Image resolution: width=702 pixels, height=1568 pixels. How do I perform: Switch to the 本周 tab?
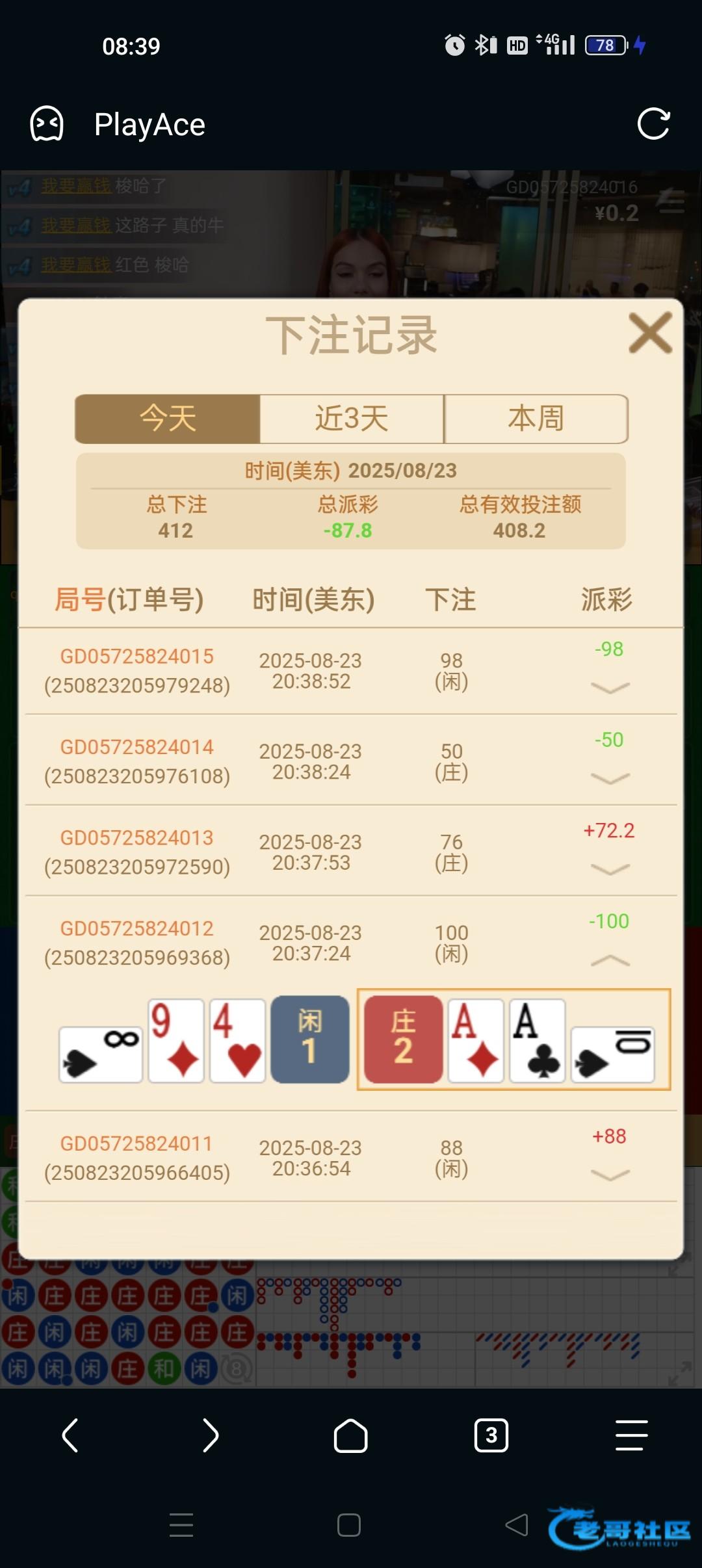536,419
